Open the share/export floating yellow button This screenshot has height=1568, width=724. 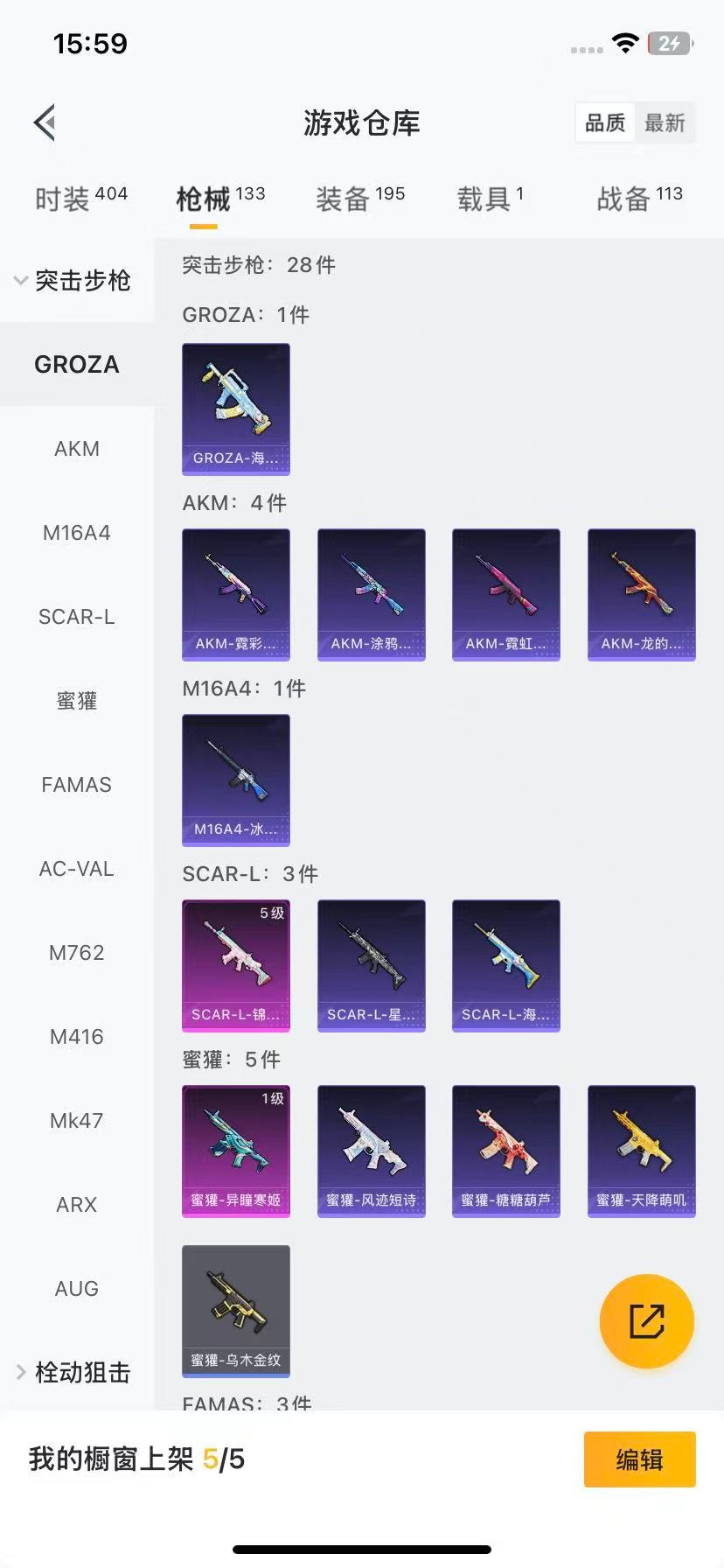click(x=646, y=1321)
